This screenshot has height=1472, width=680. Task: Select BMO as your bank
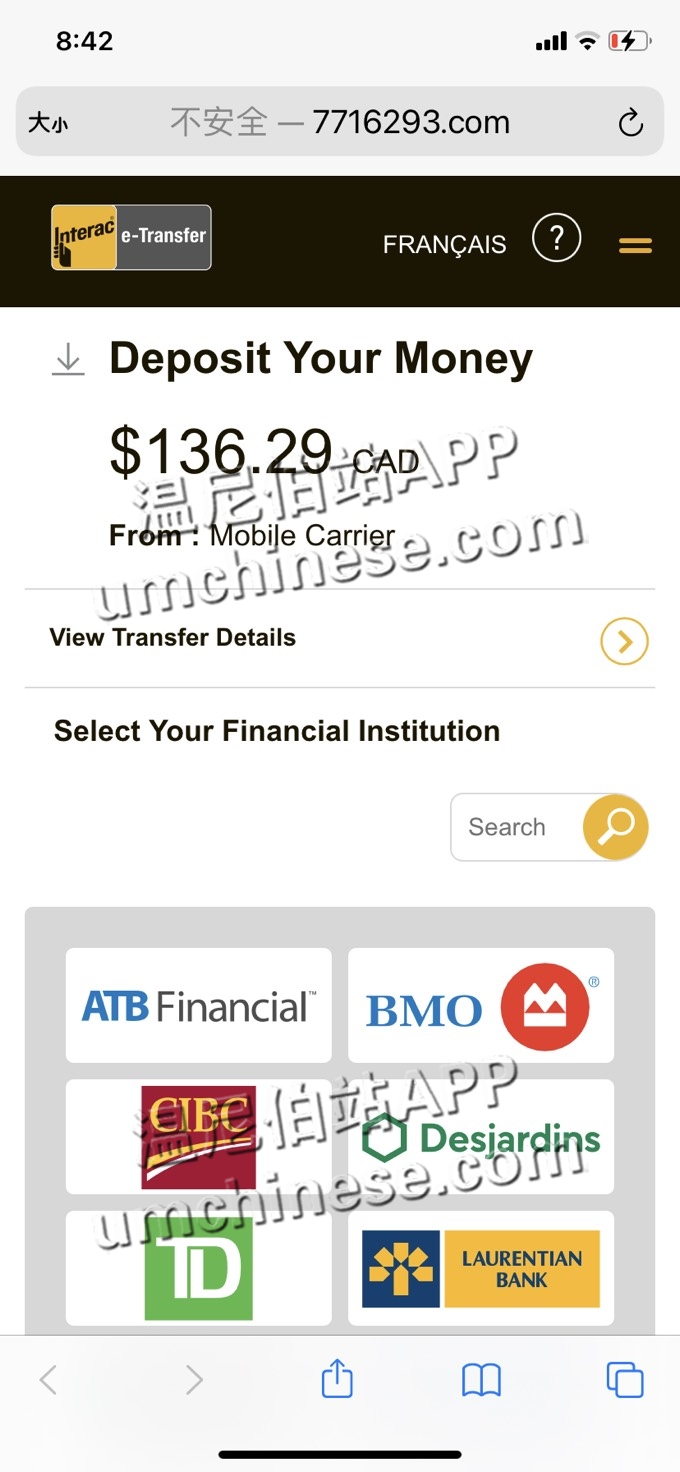(481, 1005)
